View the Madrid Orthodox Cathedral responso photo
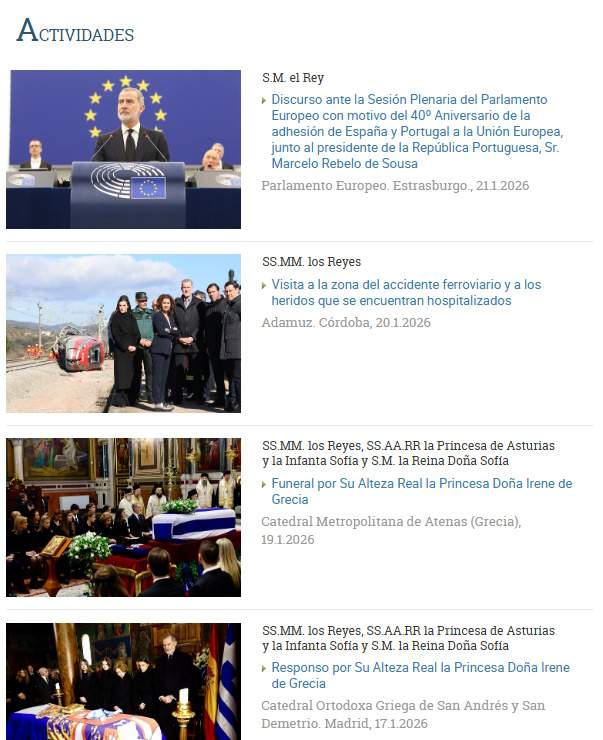 (x=123, y=682)
